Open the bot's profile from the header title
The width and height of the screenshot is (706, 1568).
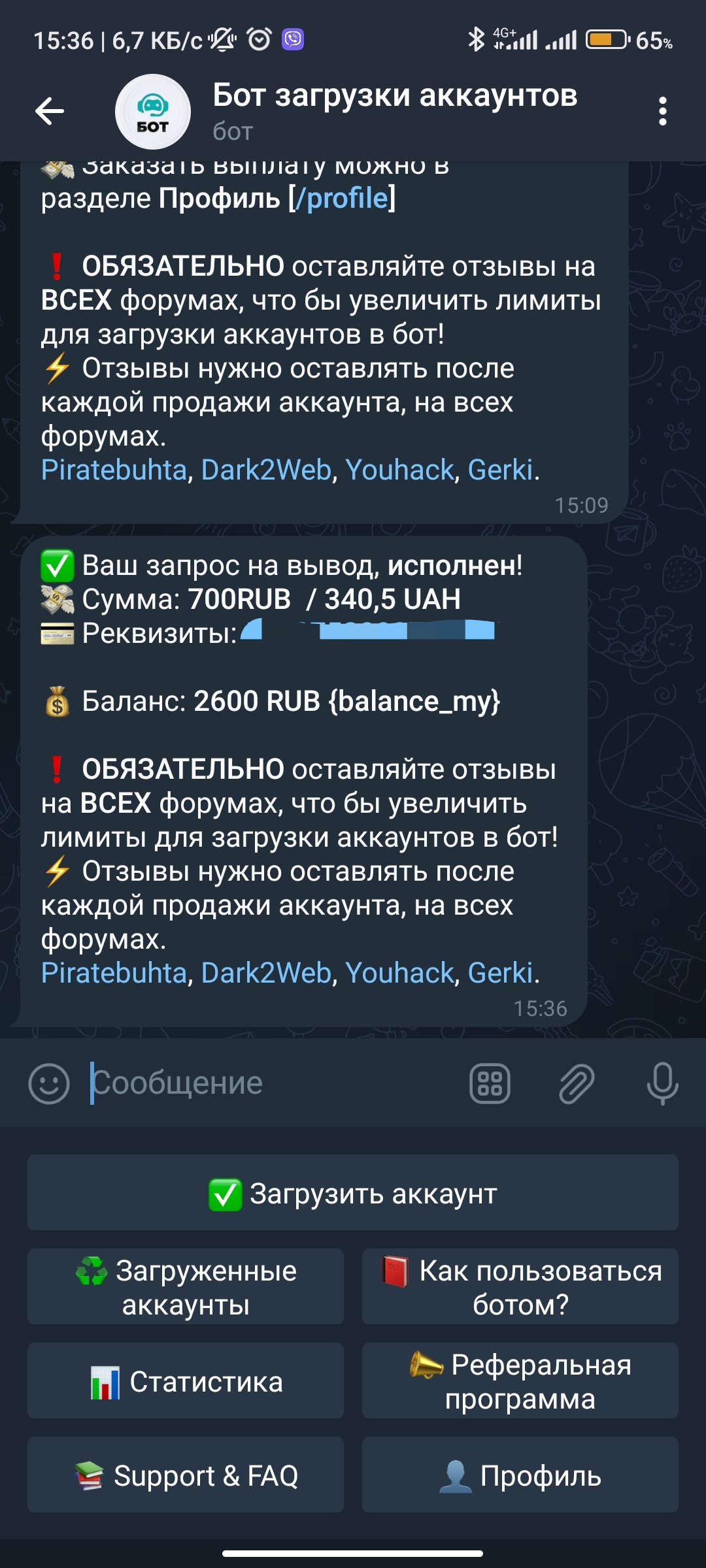tap(394, 97)
